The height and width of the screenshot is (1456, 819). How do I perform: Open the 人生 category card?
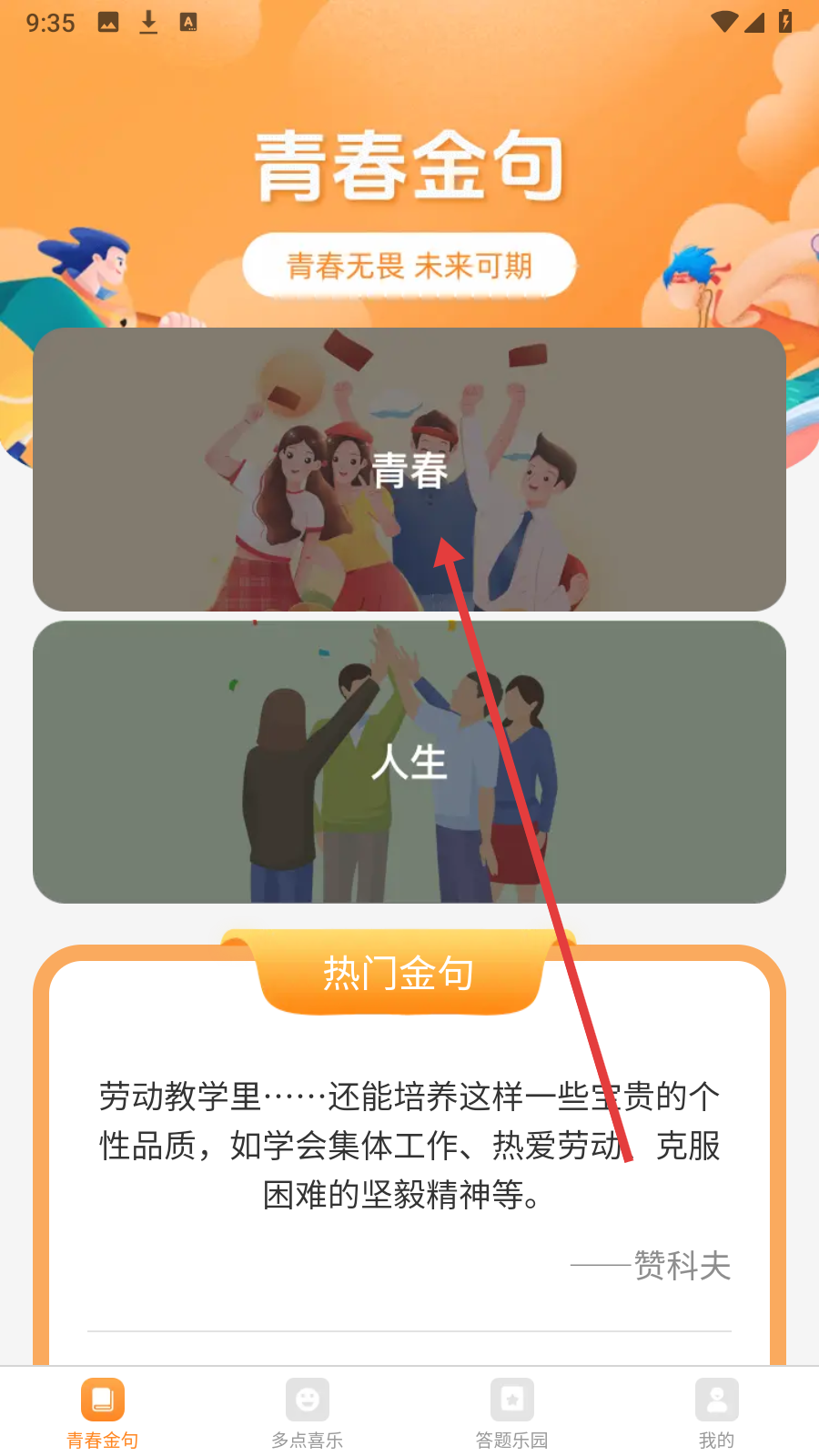pos(409,762)
